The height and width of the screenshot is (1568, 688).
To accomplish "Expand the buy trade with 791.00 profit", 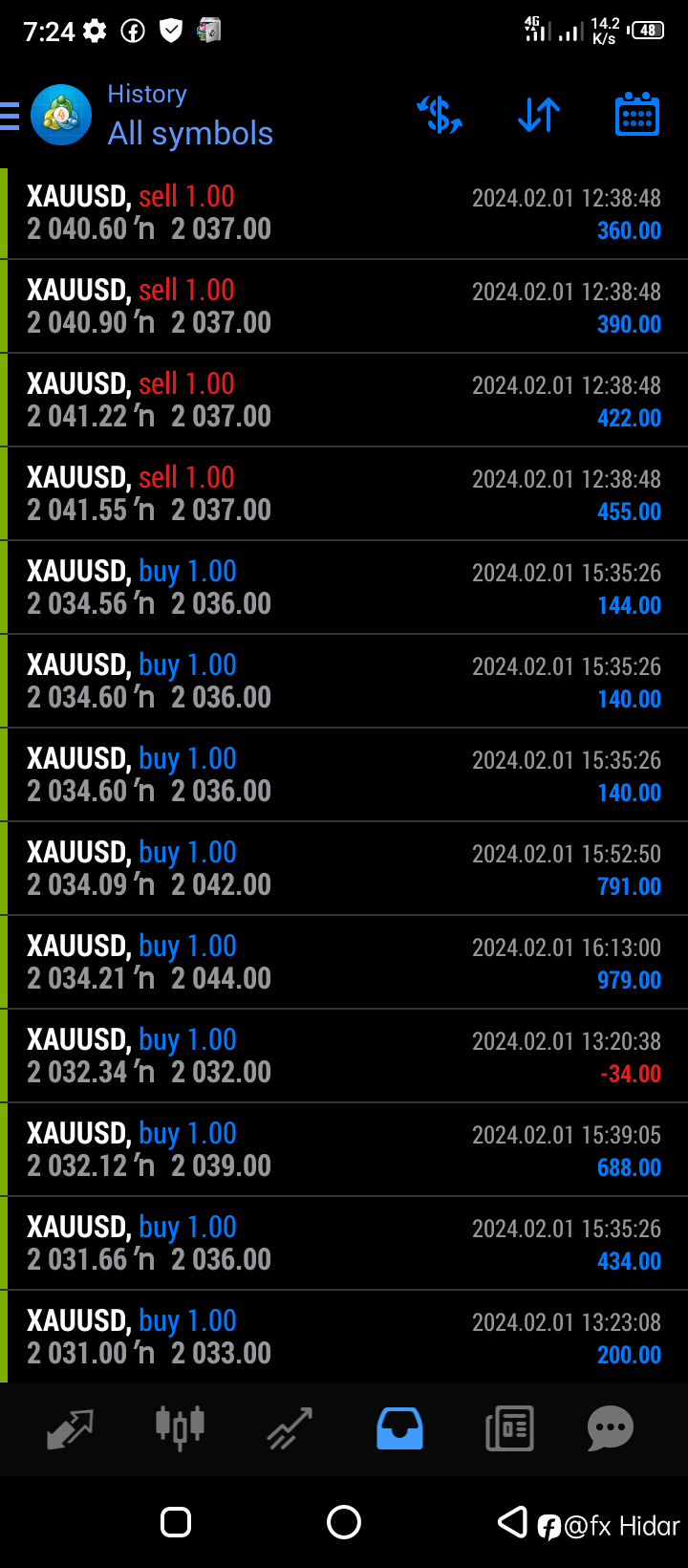I will [344, 869].
